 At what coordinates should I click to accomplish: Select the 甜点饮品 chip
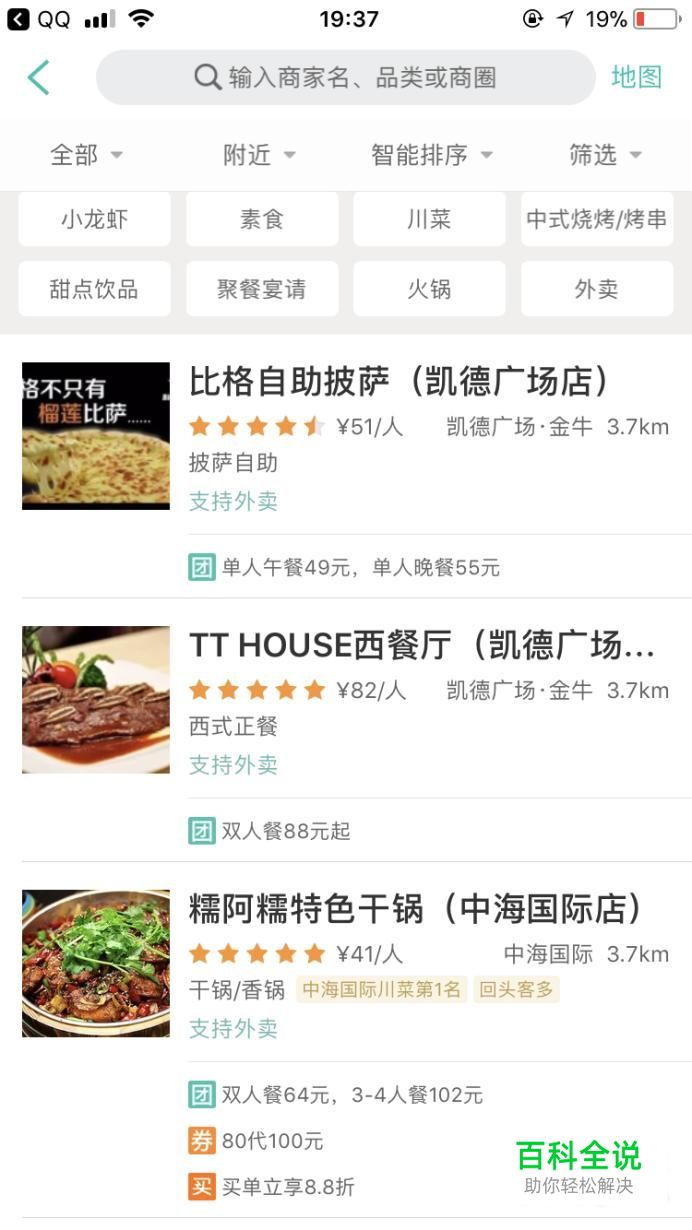coord(94,289)
